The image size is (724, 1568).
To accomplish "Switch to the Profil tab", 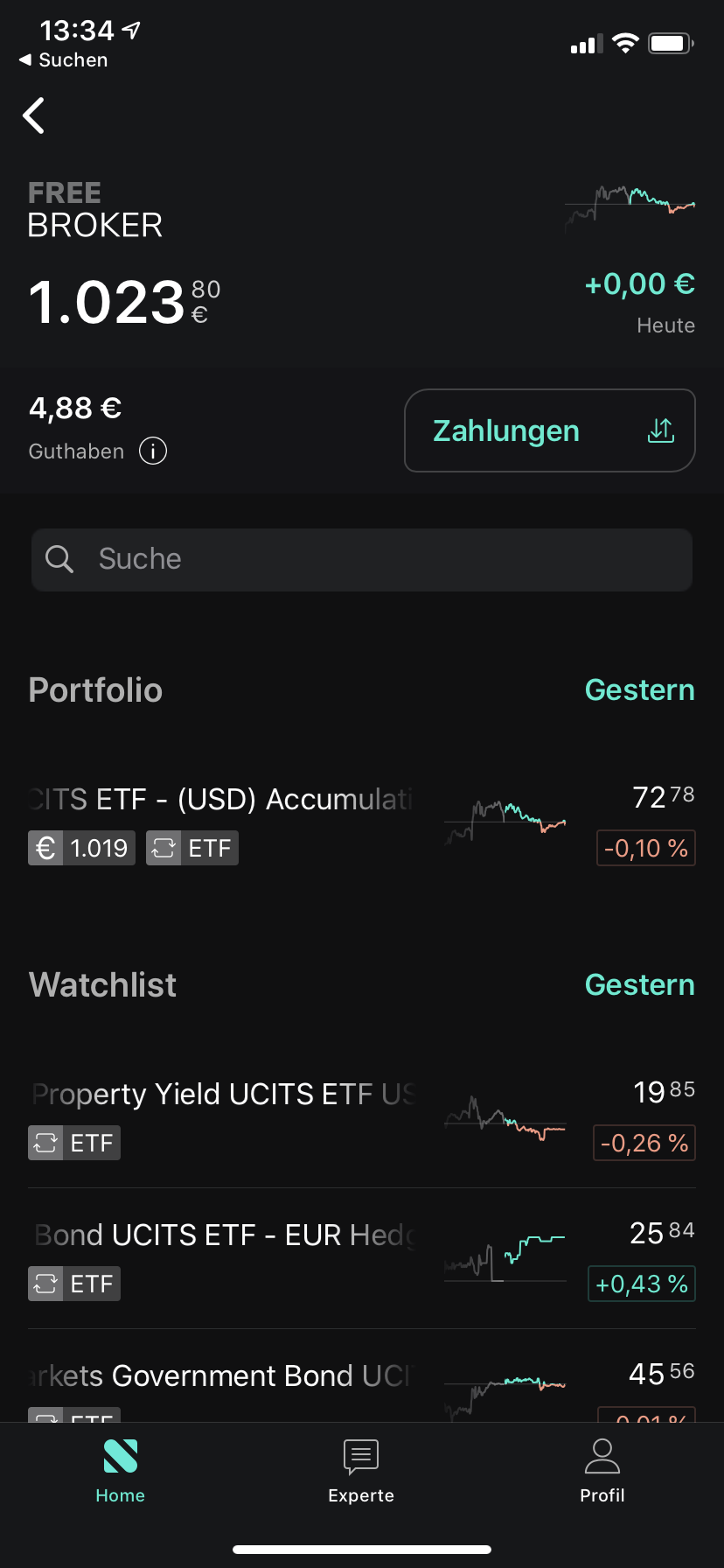I will tap(602, 1472).
